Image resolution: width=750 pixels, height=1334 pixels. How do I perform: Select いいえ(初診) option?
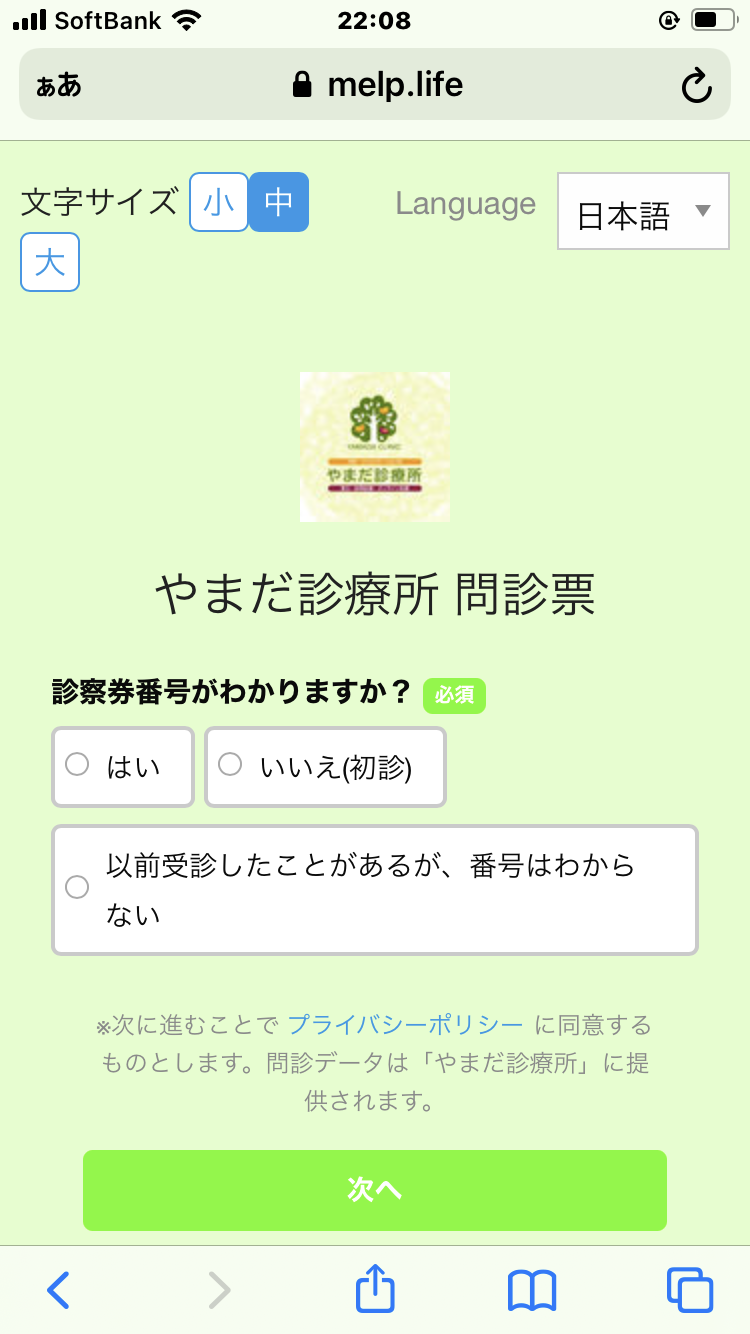click(325, 767)
